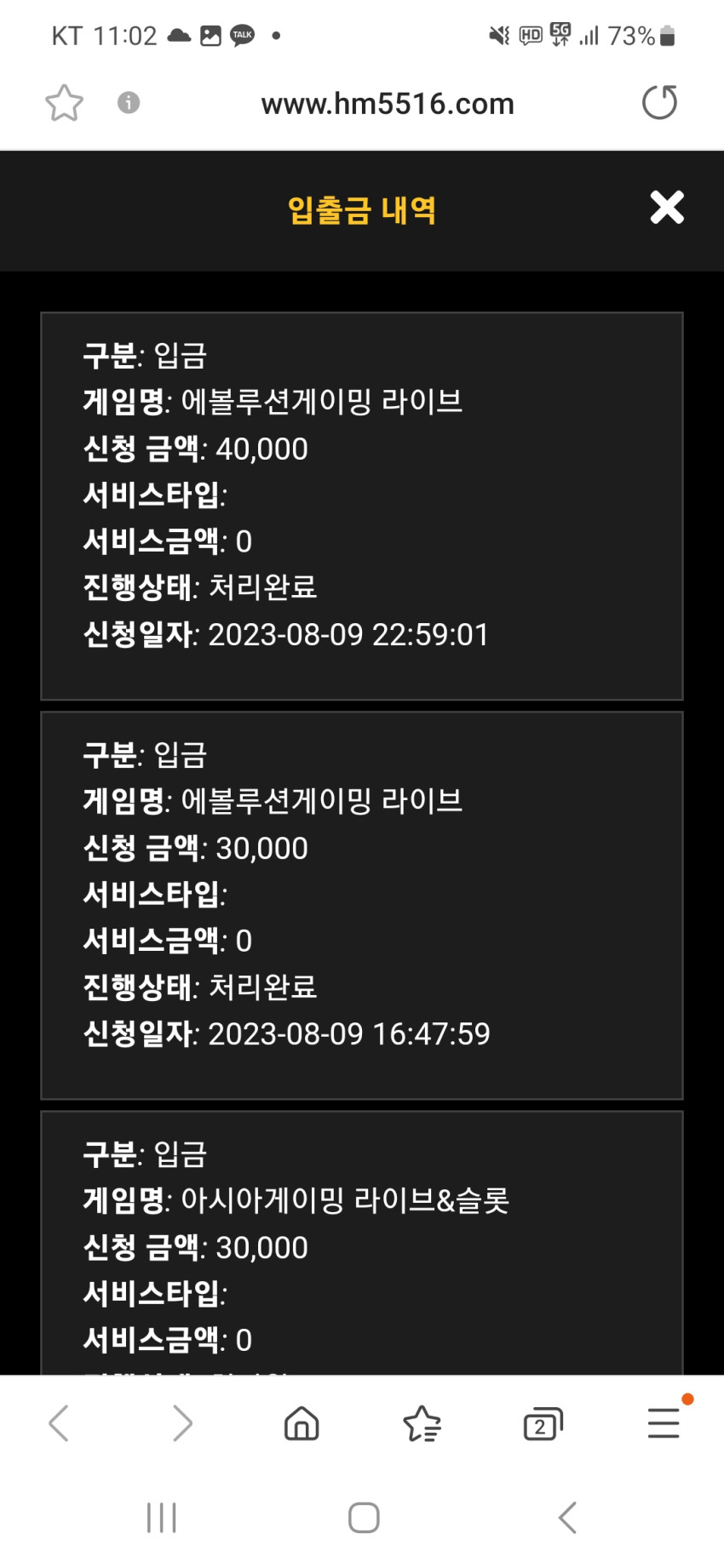Image resolution: width=724 pixels, height=1568 pixels.
Task: Open the browser home page
Action: tap(302, 1423)
